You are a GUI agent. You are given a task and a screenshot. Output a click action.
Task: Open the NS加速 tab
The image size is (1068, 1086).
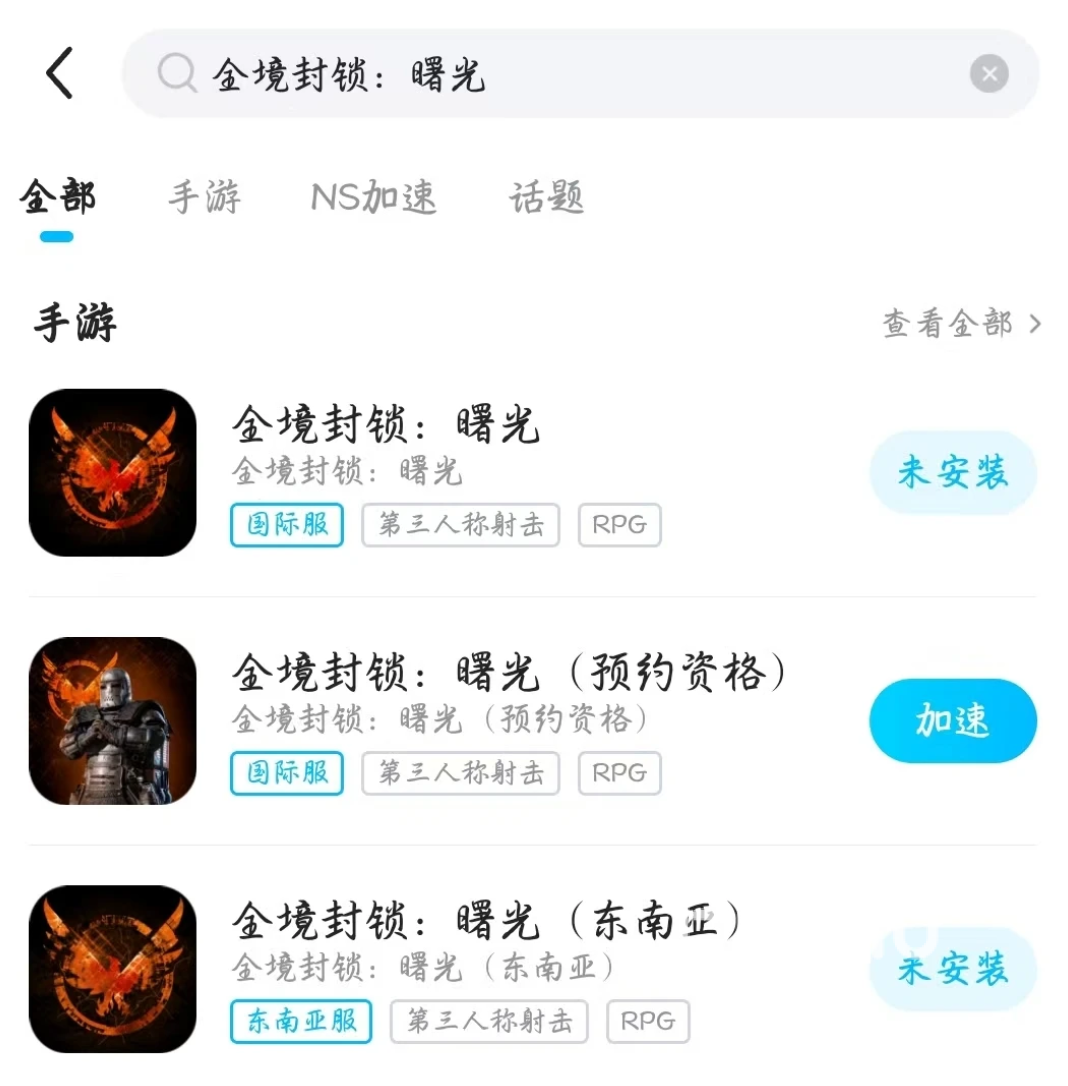374,198
